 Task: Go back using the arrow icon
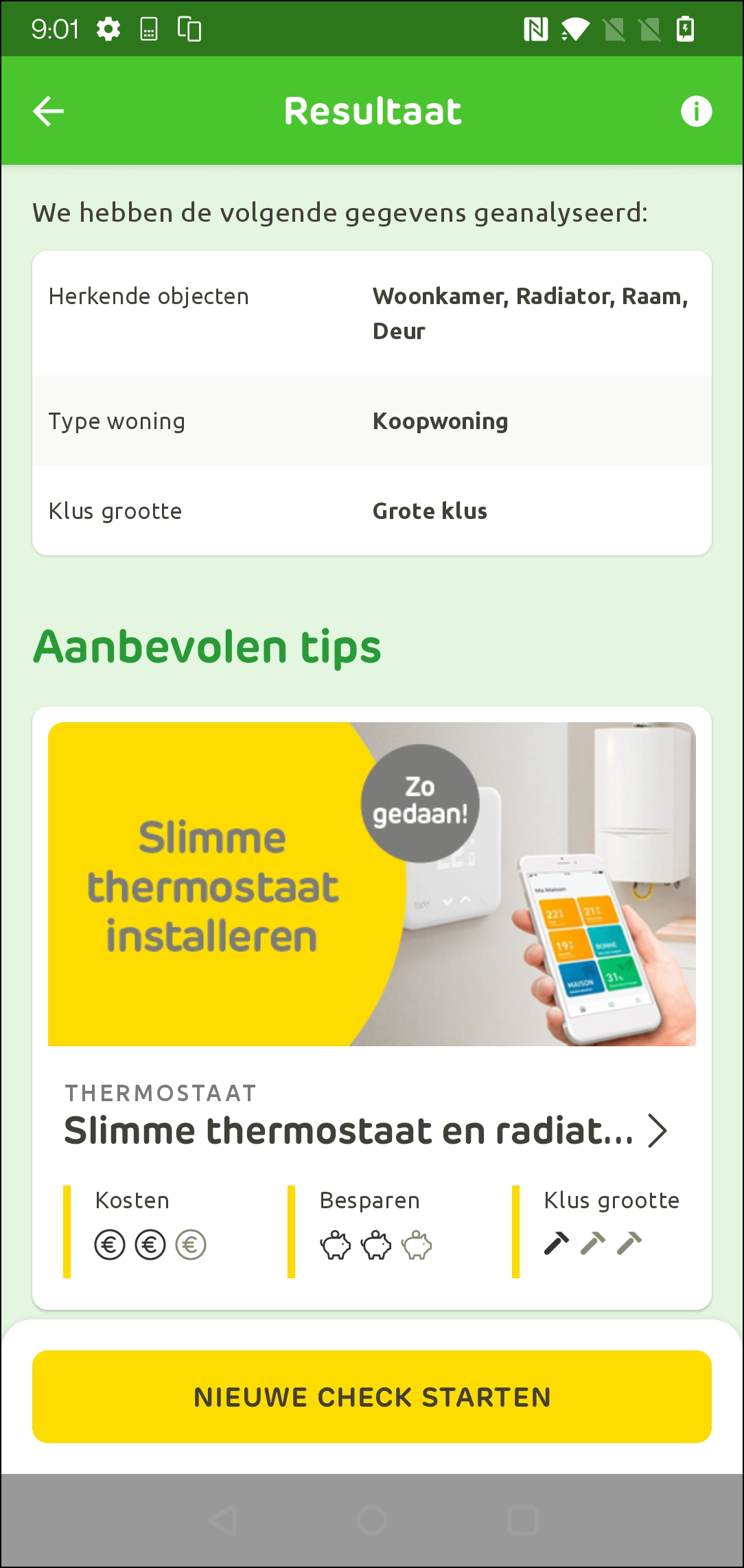[48, 111]
